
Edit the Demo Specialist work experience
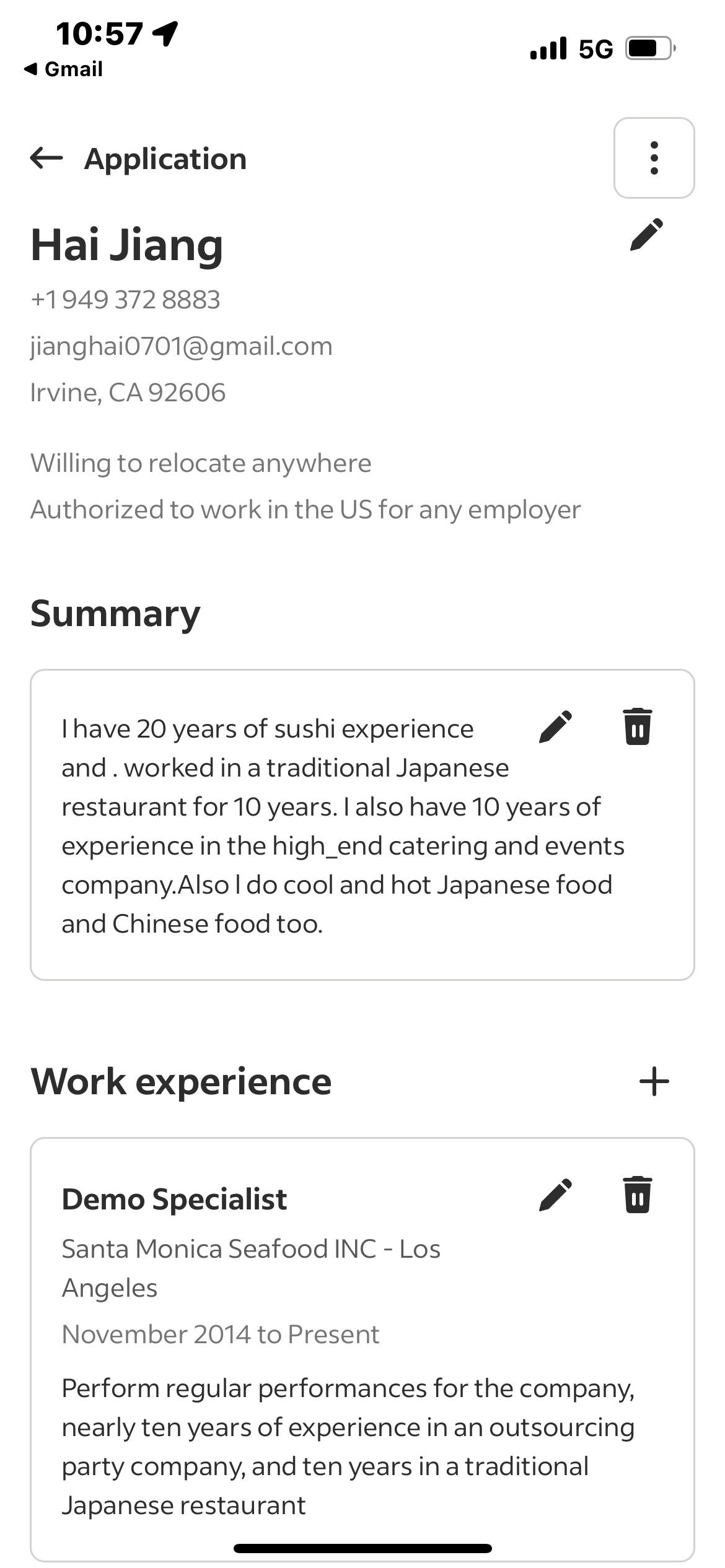555,1195
